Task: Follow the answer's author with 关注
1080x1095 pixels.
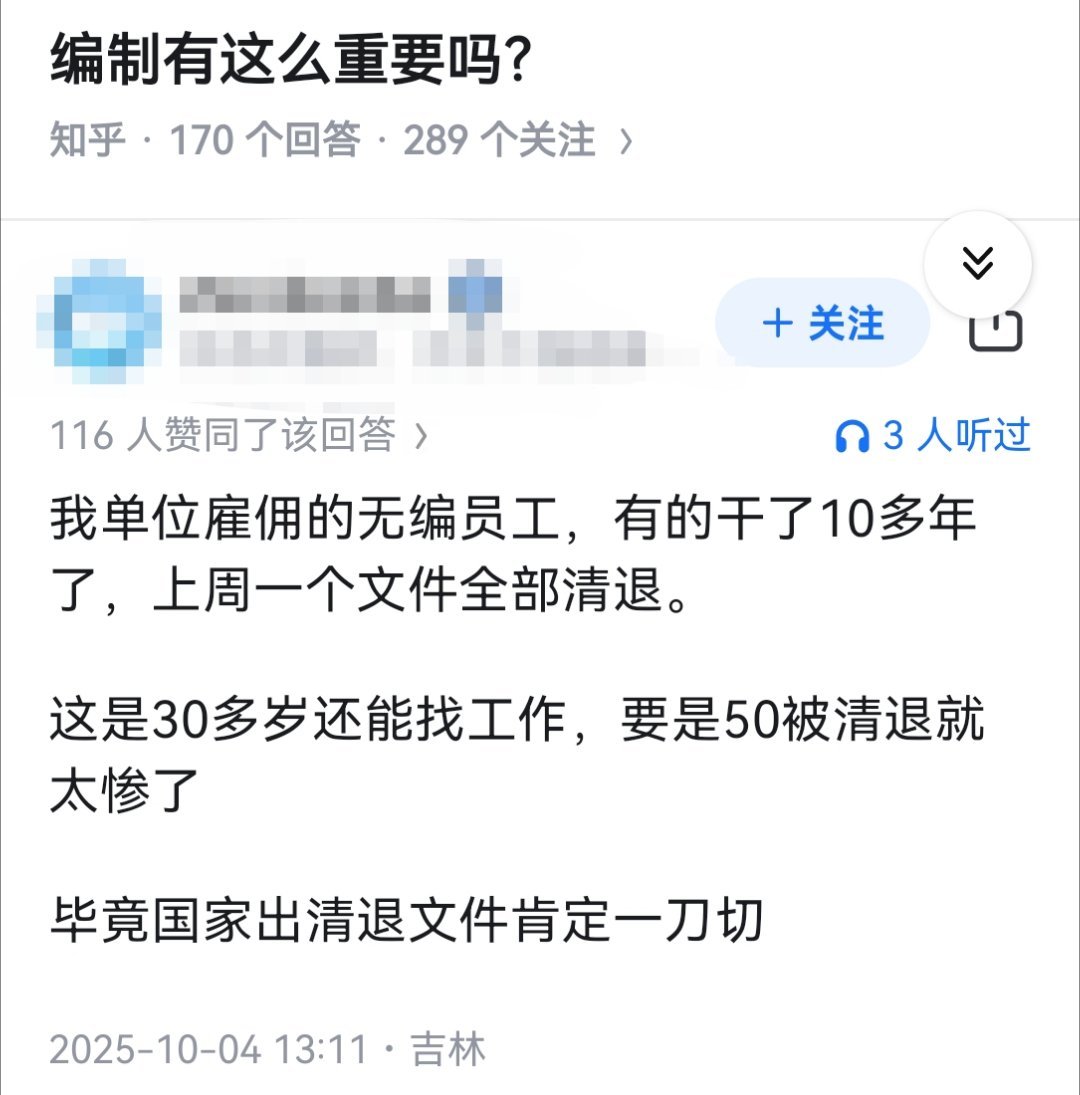Action: (822, 323)
